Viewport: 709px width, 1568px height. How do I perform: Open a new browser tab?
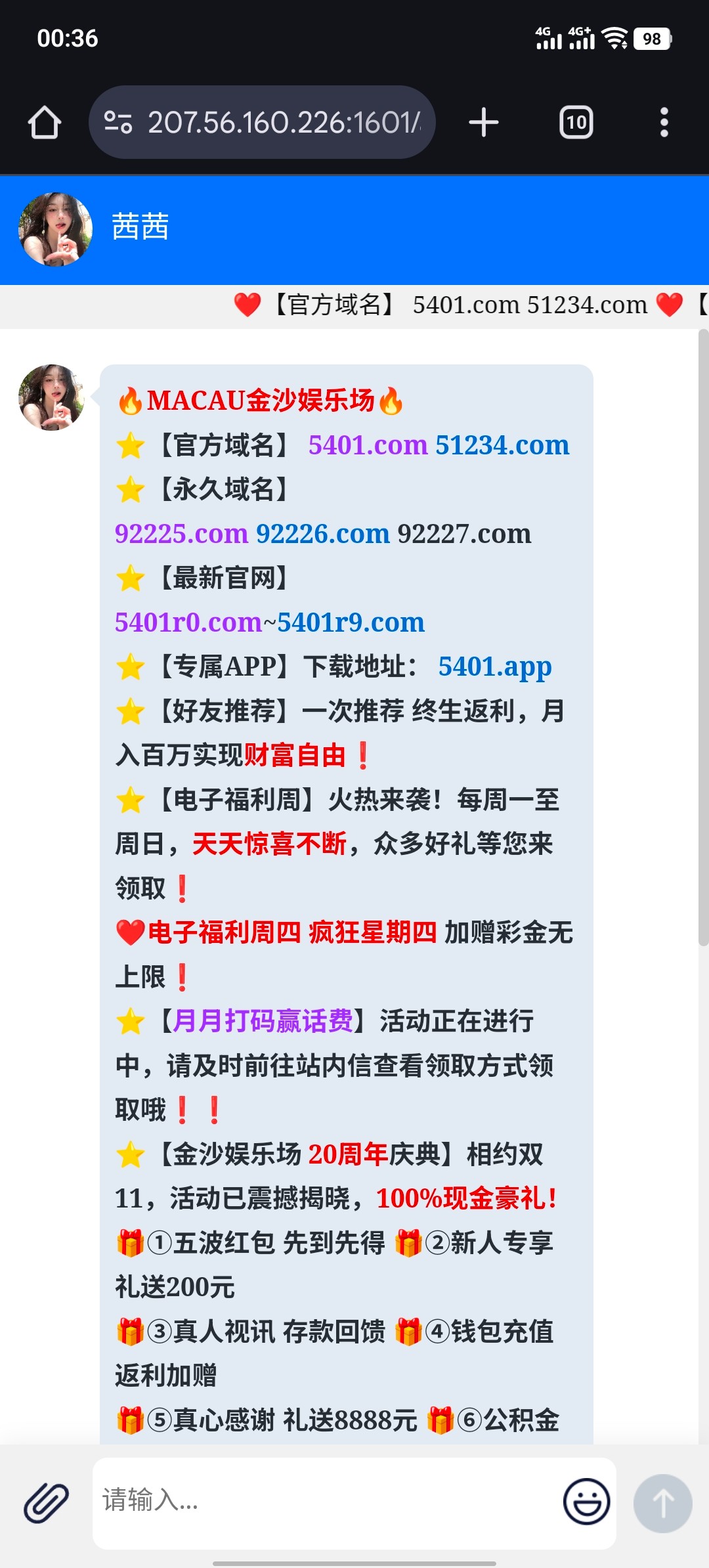(x=484, y=123)
